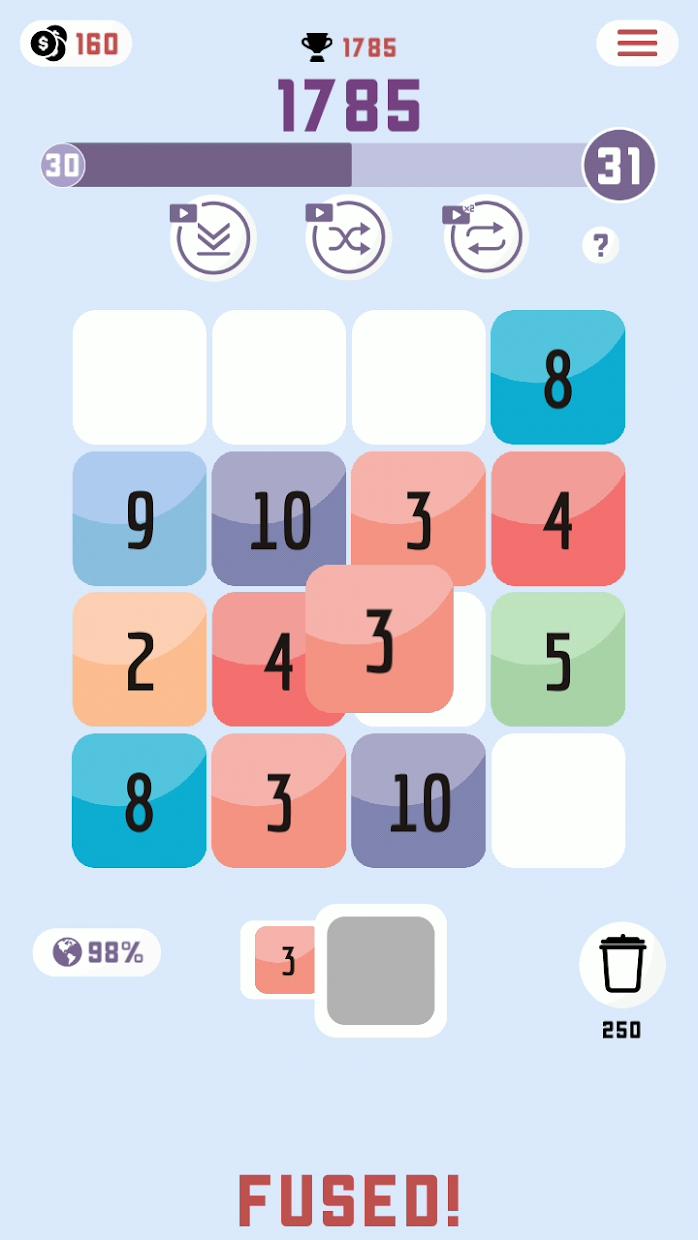Open the question mark help
Viewport: 698px width, 1240px height.
pos(600,245)
